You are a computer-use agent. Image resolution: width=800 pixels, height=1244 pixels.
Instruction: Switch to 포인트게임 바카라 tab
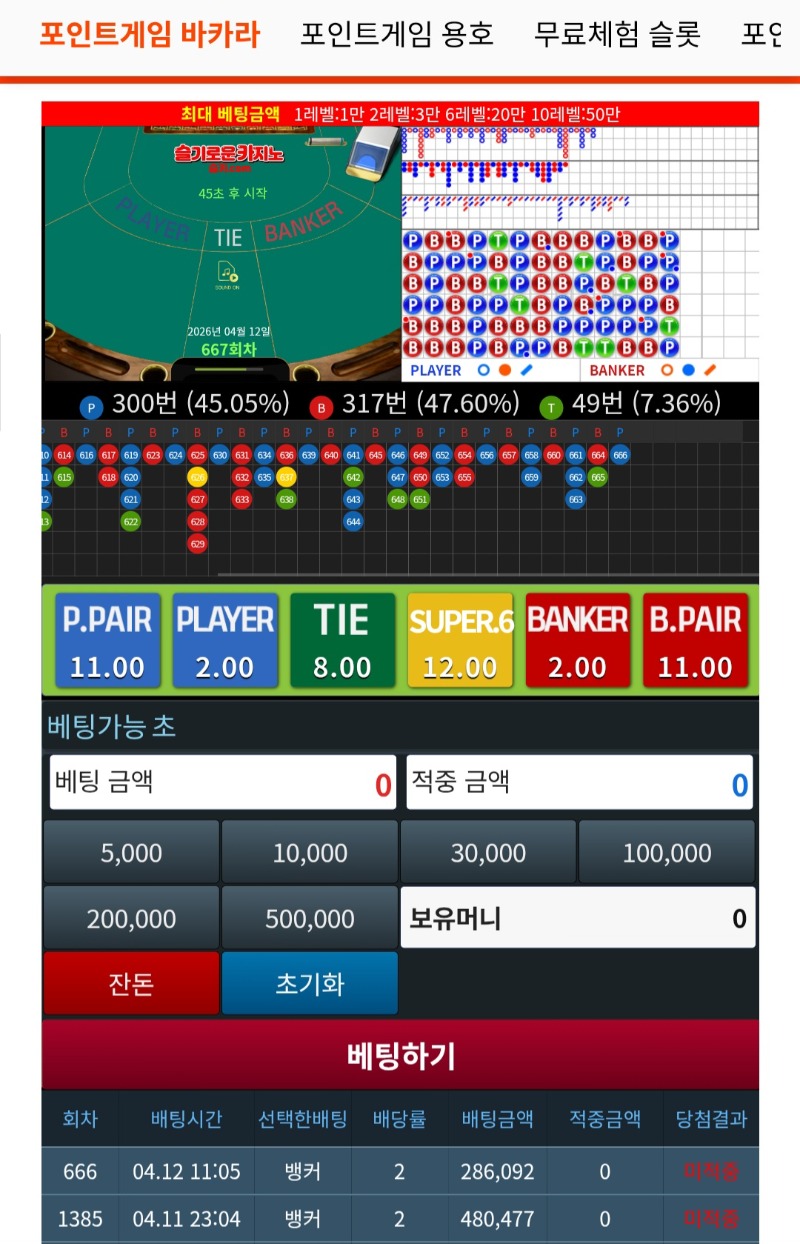click(149, 35)
